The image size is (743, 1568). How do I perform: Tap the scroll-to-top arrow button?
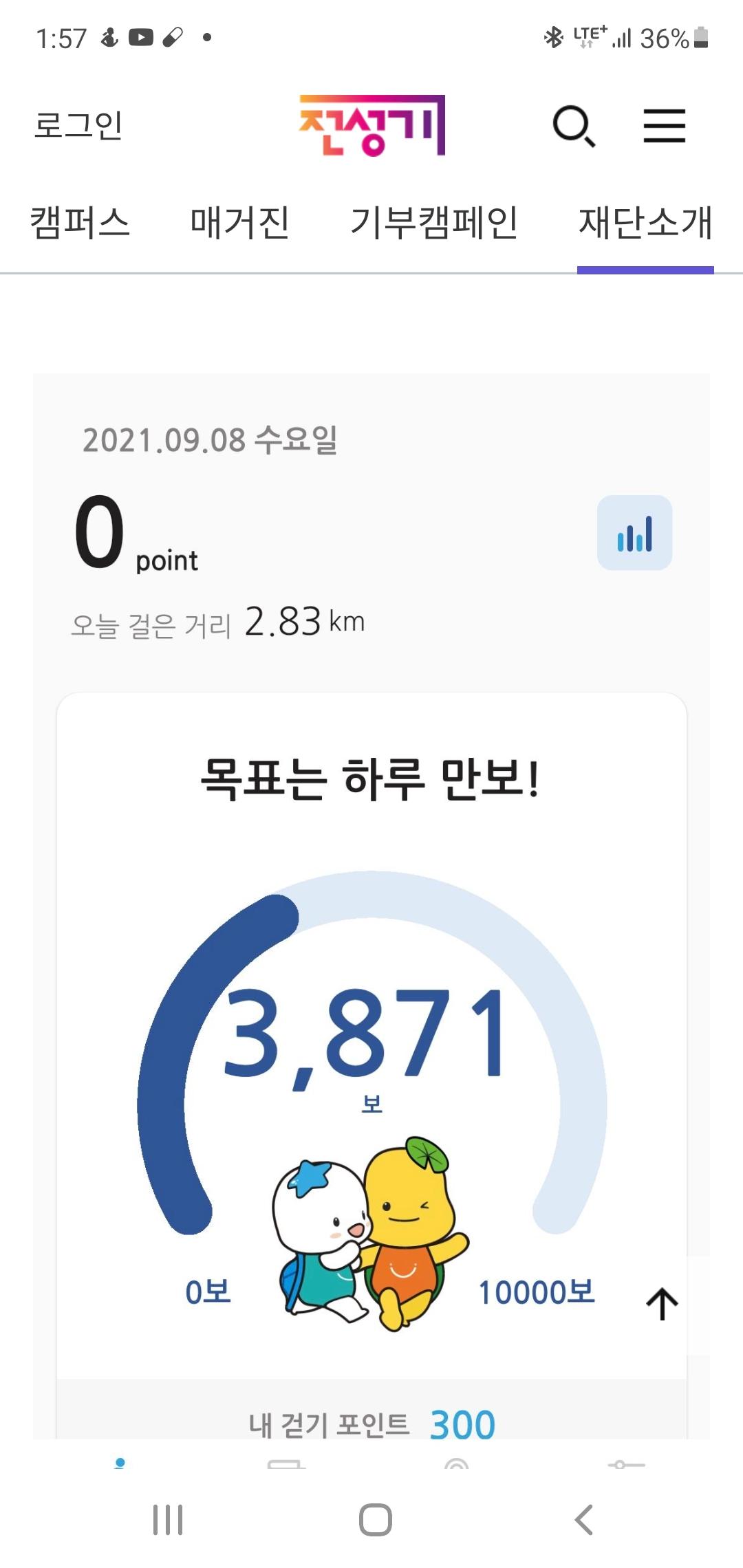[x=662, y=1304]
